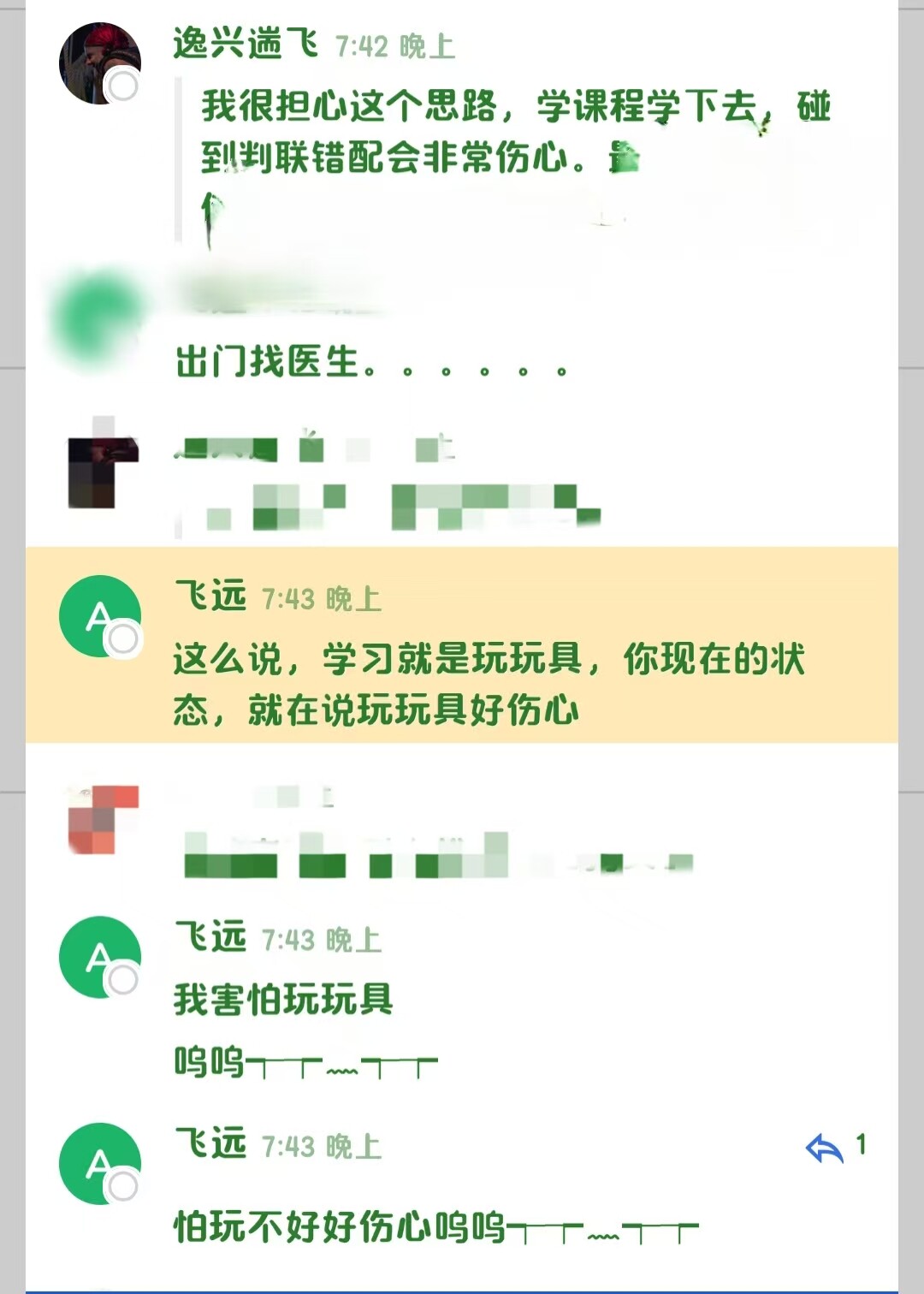This screenshot has height=1294, width=924.
Task: Open 逸兴遄飞's profile avatar
Action: tap(99, 63)
